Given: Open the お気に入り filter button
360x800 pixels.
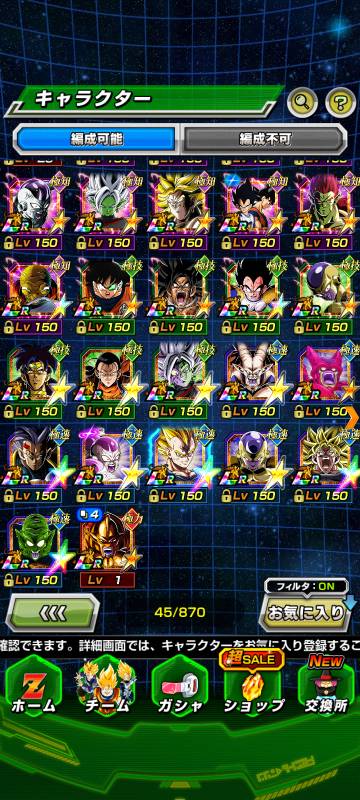Looking at the screenshot, I should [304, 612].
